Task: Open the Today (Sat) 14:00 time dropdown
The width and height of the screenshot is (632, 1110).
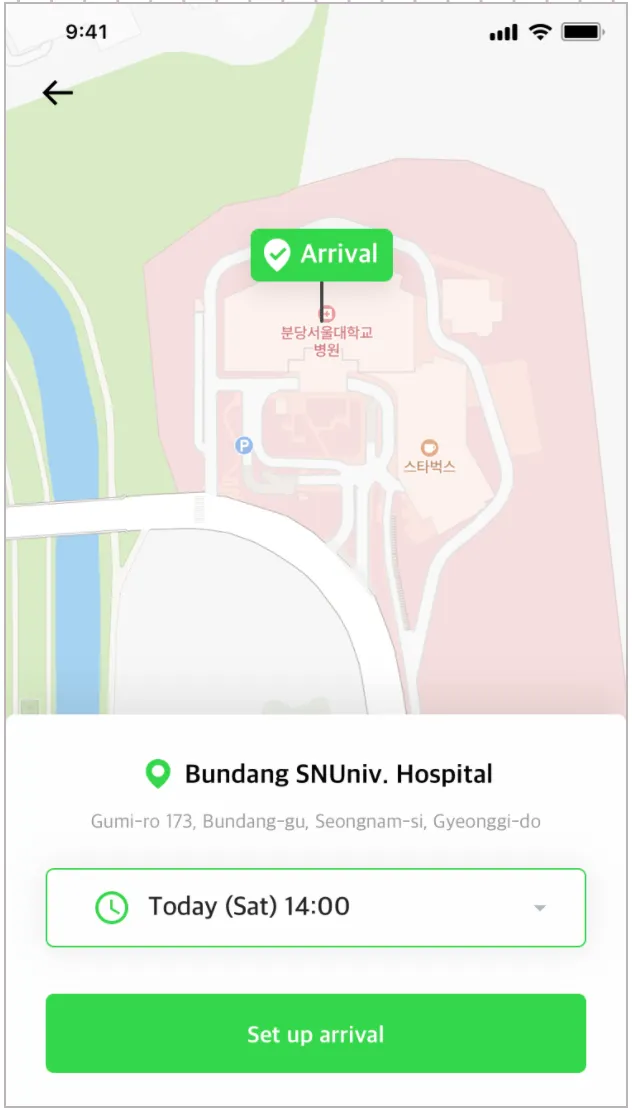Action: click(316, 907)
